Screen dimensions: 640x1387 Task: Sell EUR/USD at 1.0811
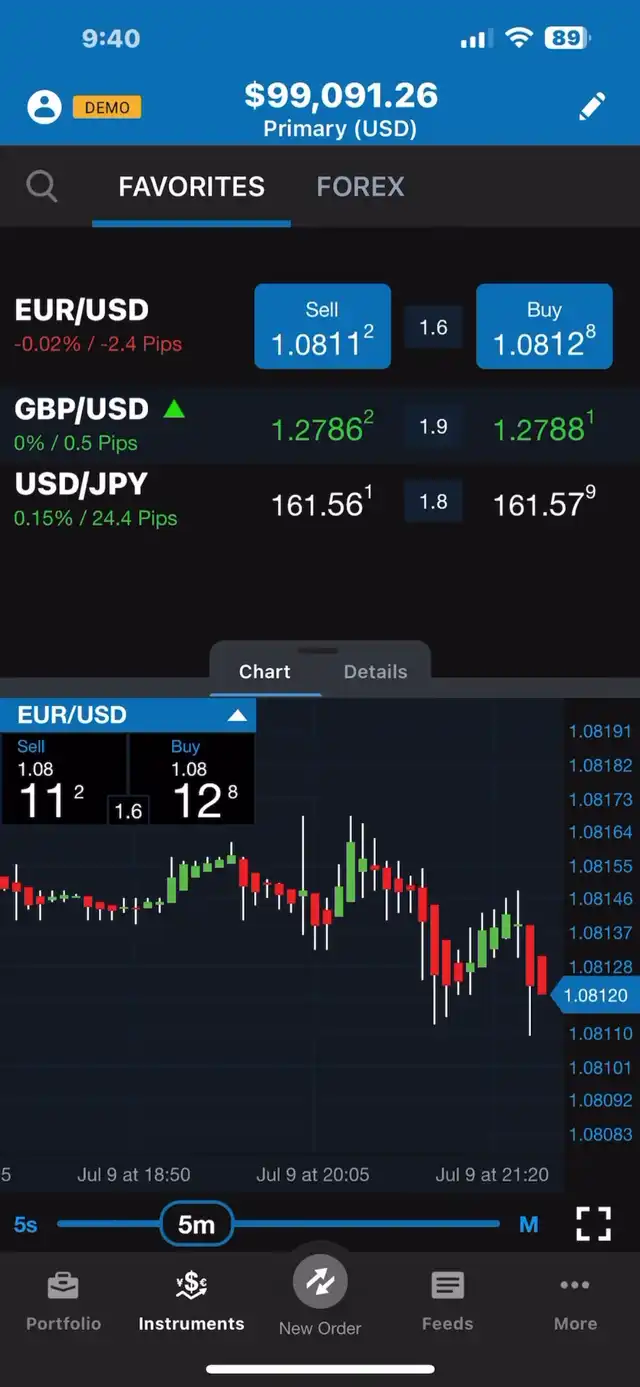click(x=322, y=327)
